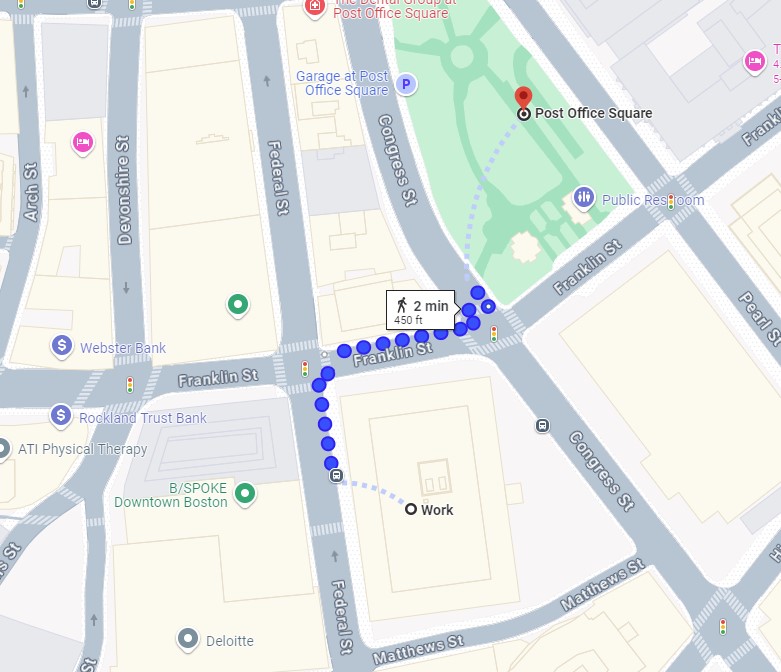Select the ATI Physical Therapy marker
Image resolution: width=781 pixels, height=672 pixels.
point(3,448)
